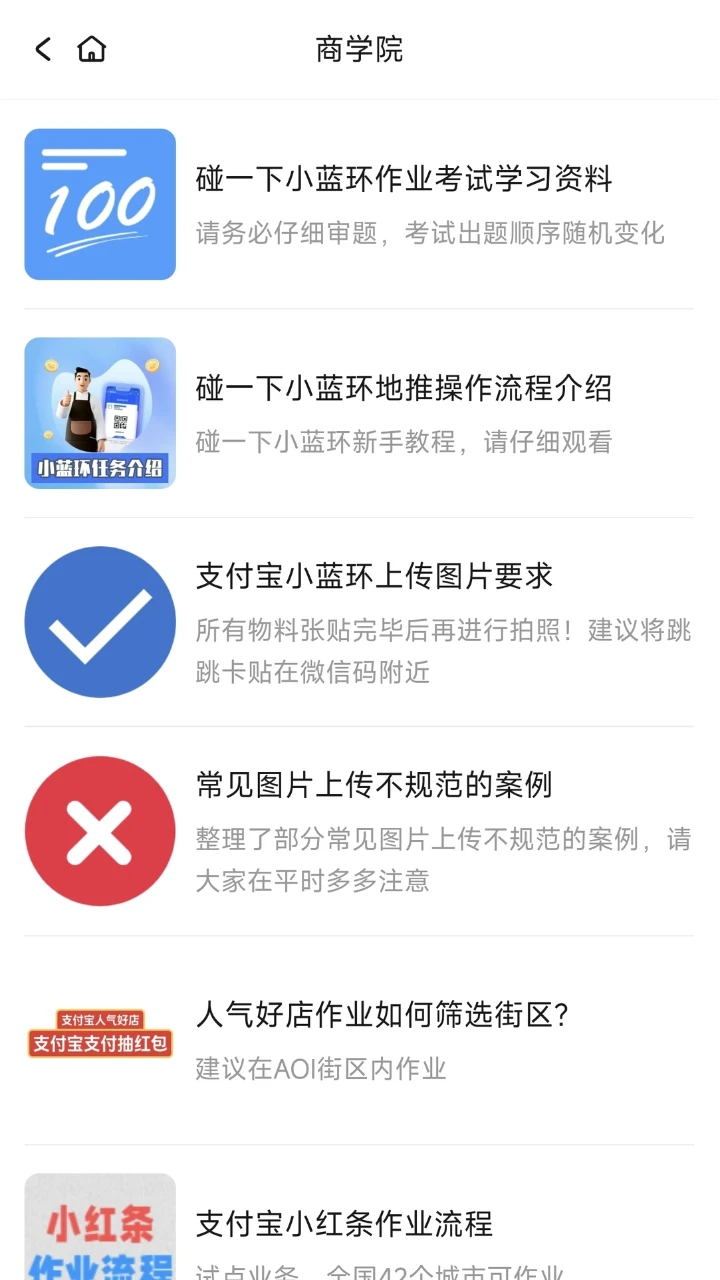Tap the home icon in the header
The width and height of the screenshot is (720, 1280).
click(x=91, y=49)
